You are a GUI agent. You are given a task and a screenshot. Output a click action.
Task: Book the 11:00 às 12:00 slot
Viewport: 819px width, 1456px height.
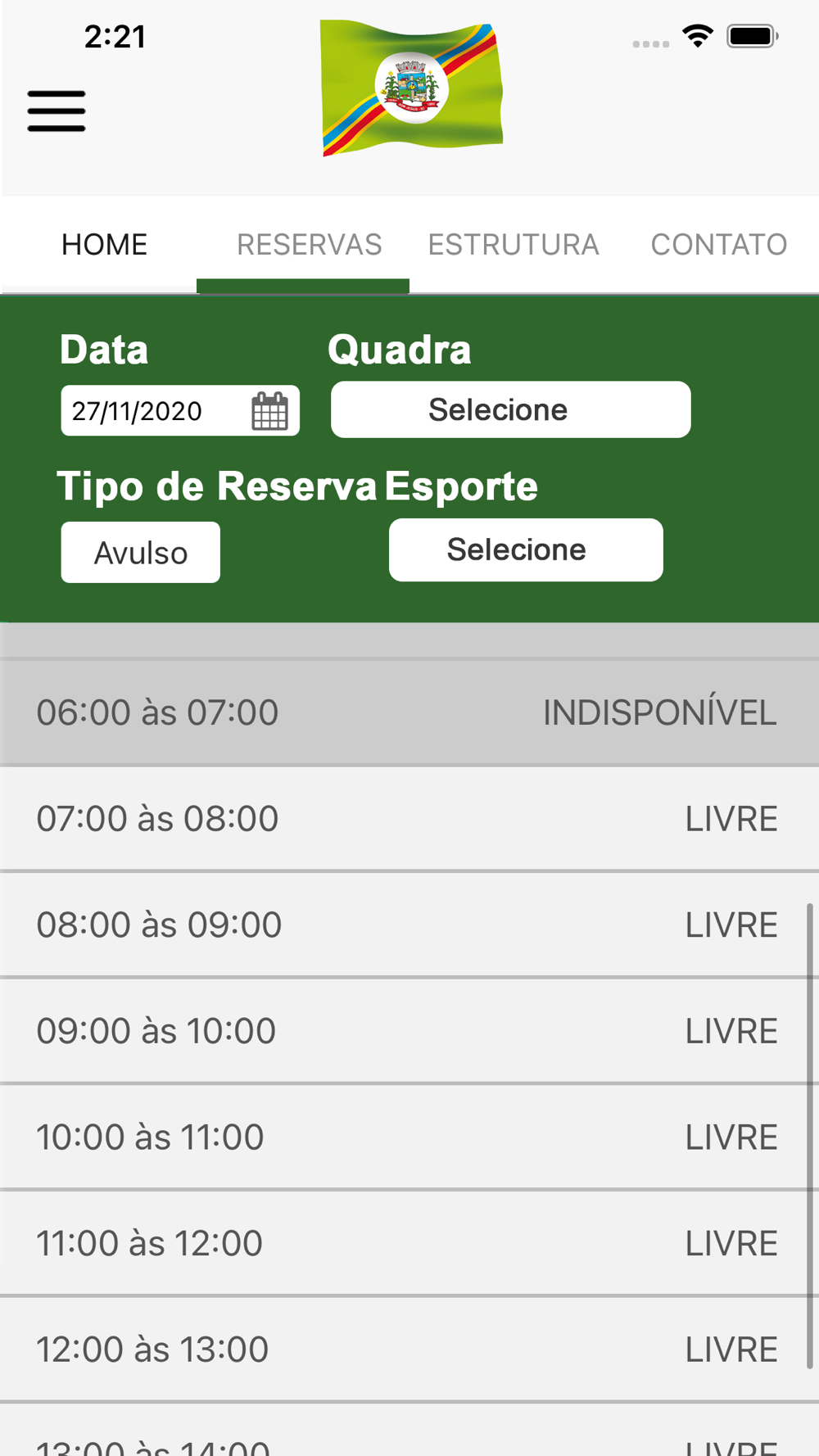click(409, 1243)
